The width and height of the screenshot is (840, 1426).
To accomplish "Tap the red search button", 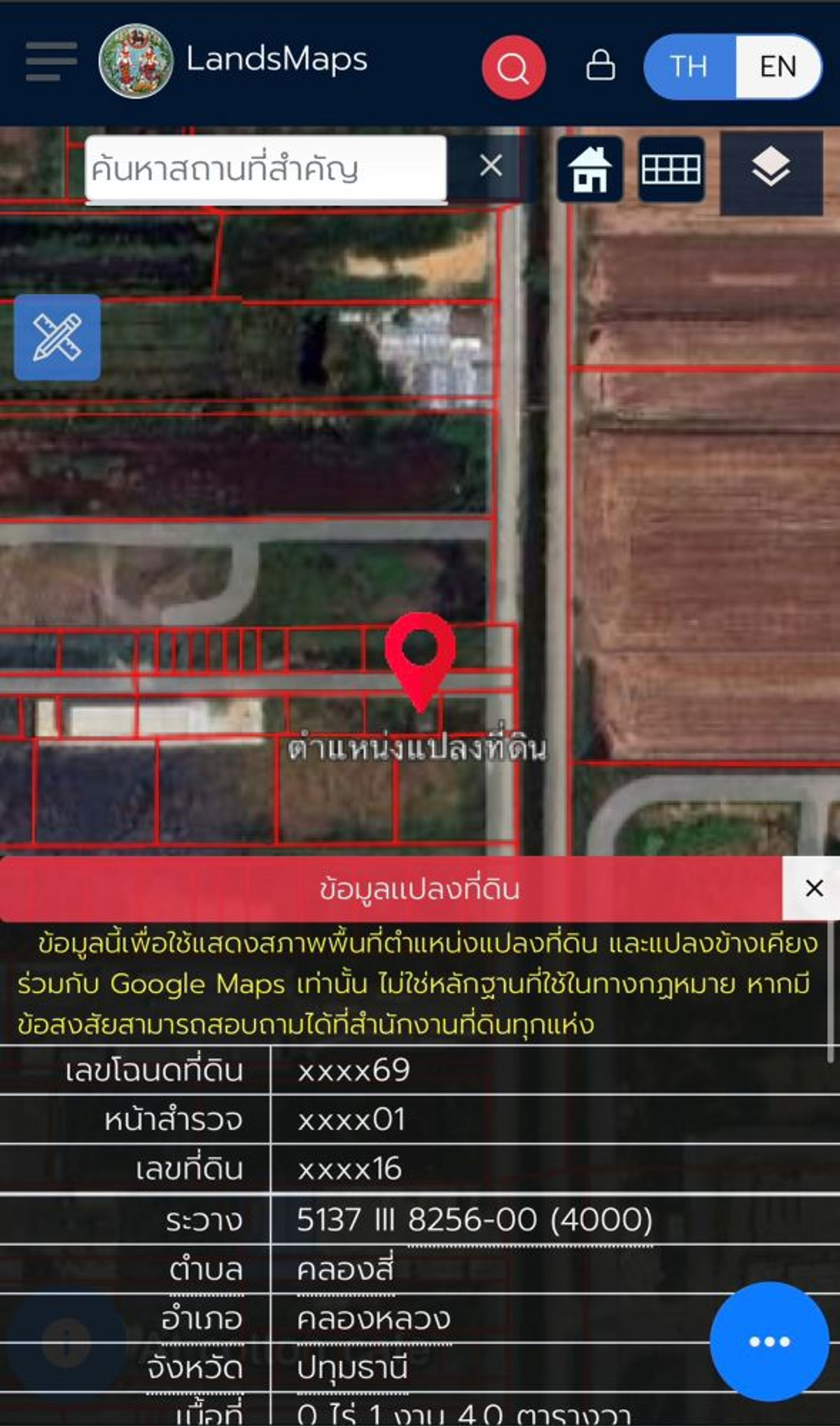I will 513,67.
